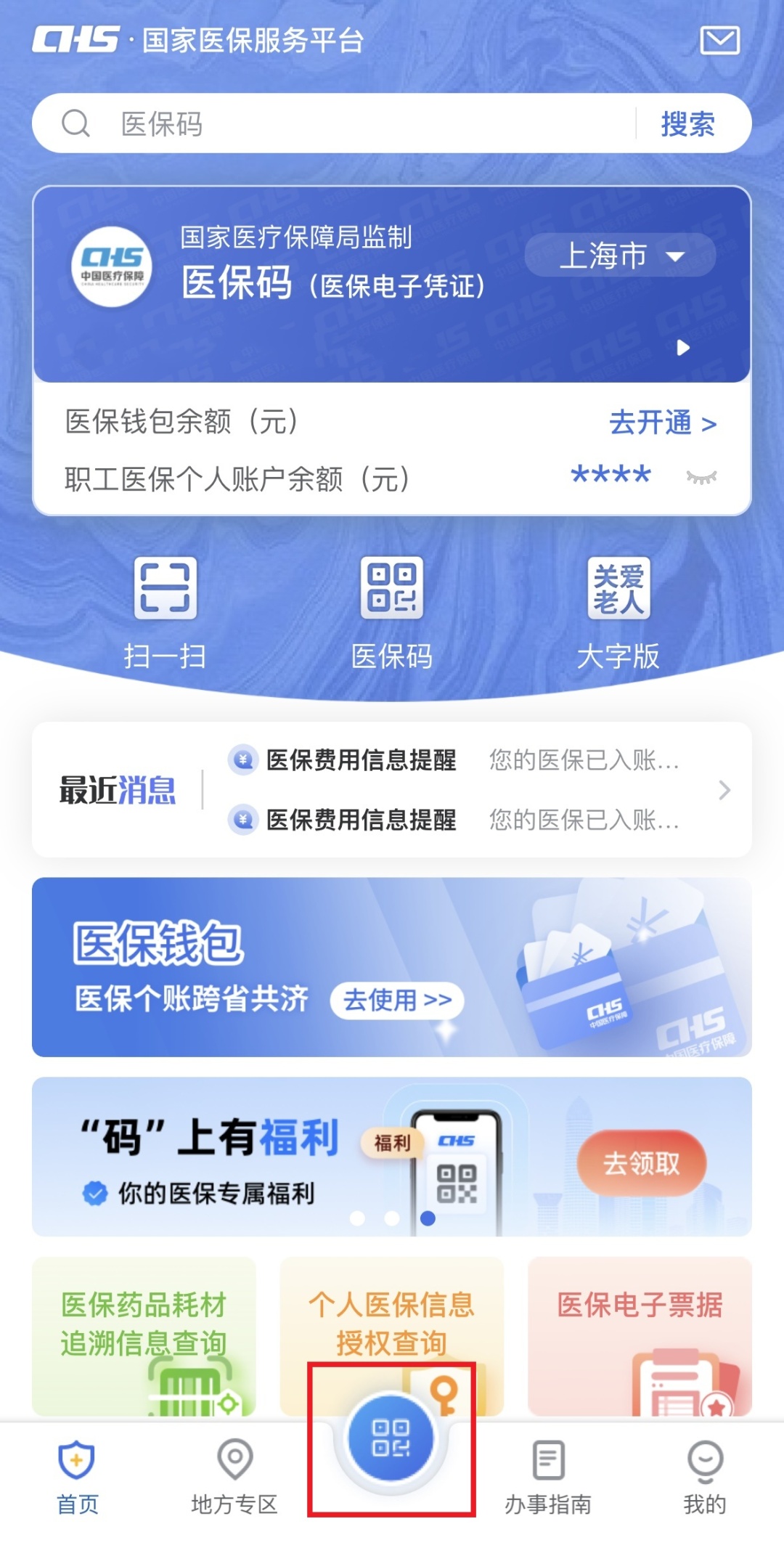Open 个人医保信息授权查询 card
This screenshot has height=1548, width=784.
[392, 1321]
